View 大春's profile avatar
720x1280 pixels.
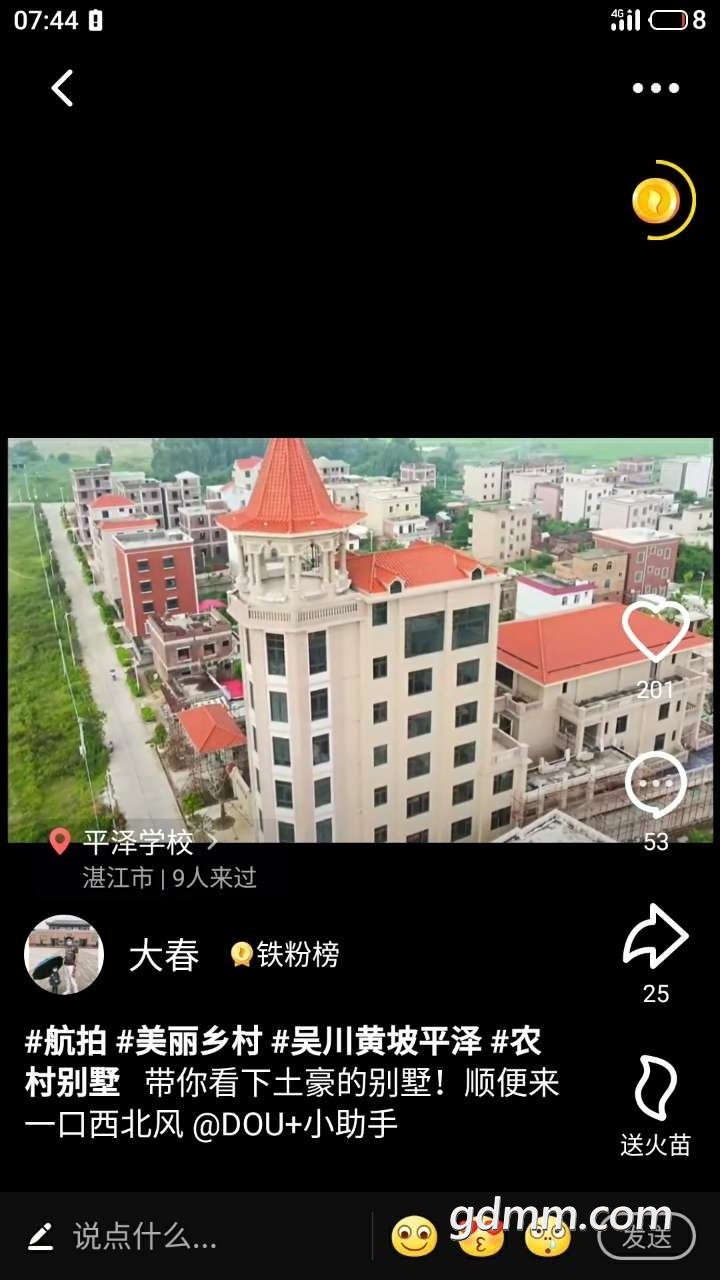[64, 955]
